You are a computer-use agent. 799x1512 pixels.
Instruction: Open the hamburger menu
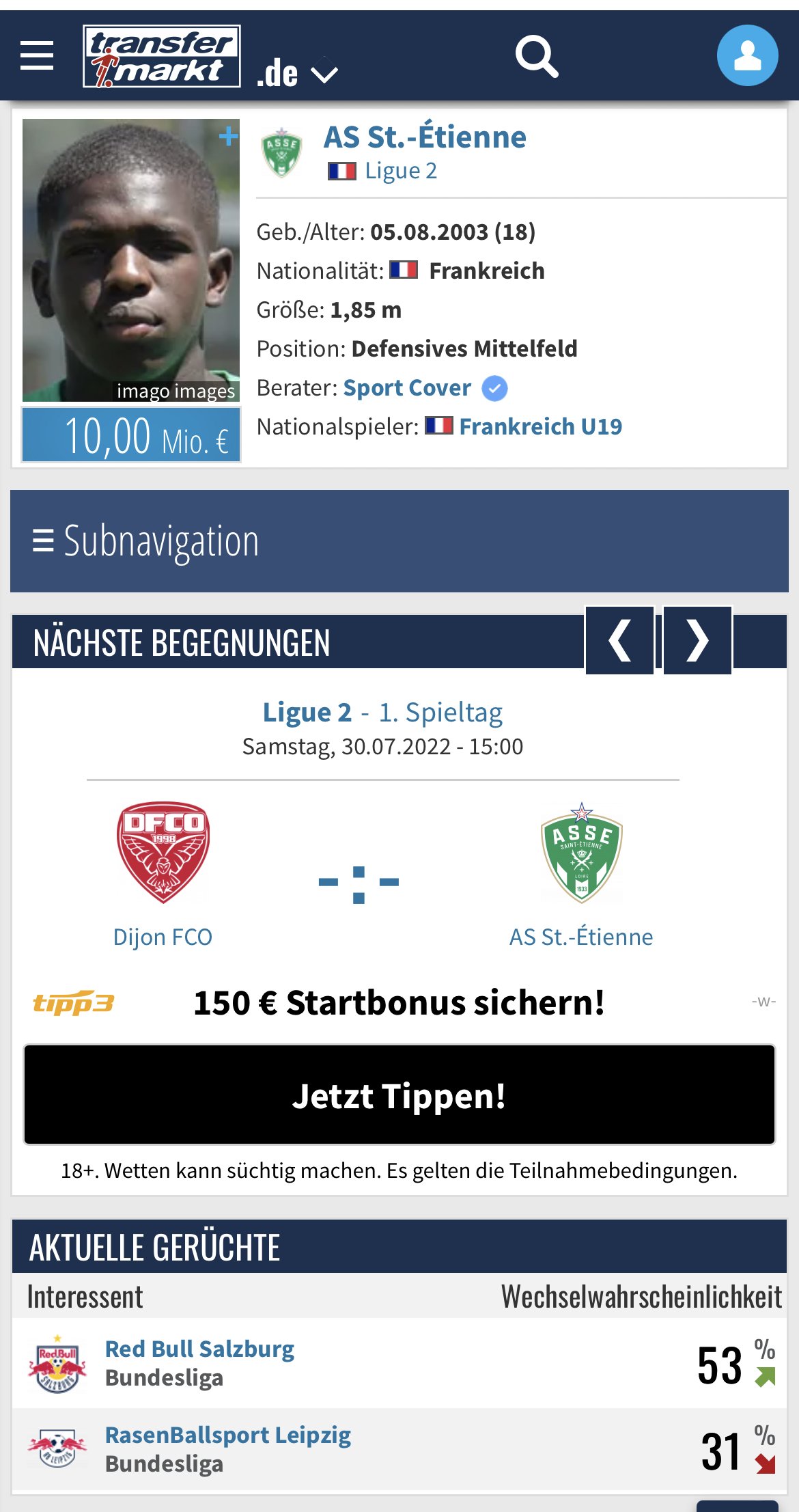(x=37, y=55)
